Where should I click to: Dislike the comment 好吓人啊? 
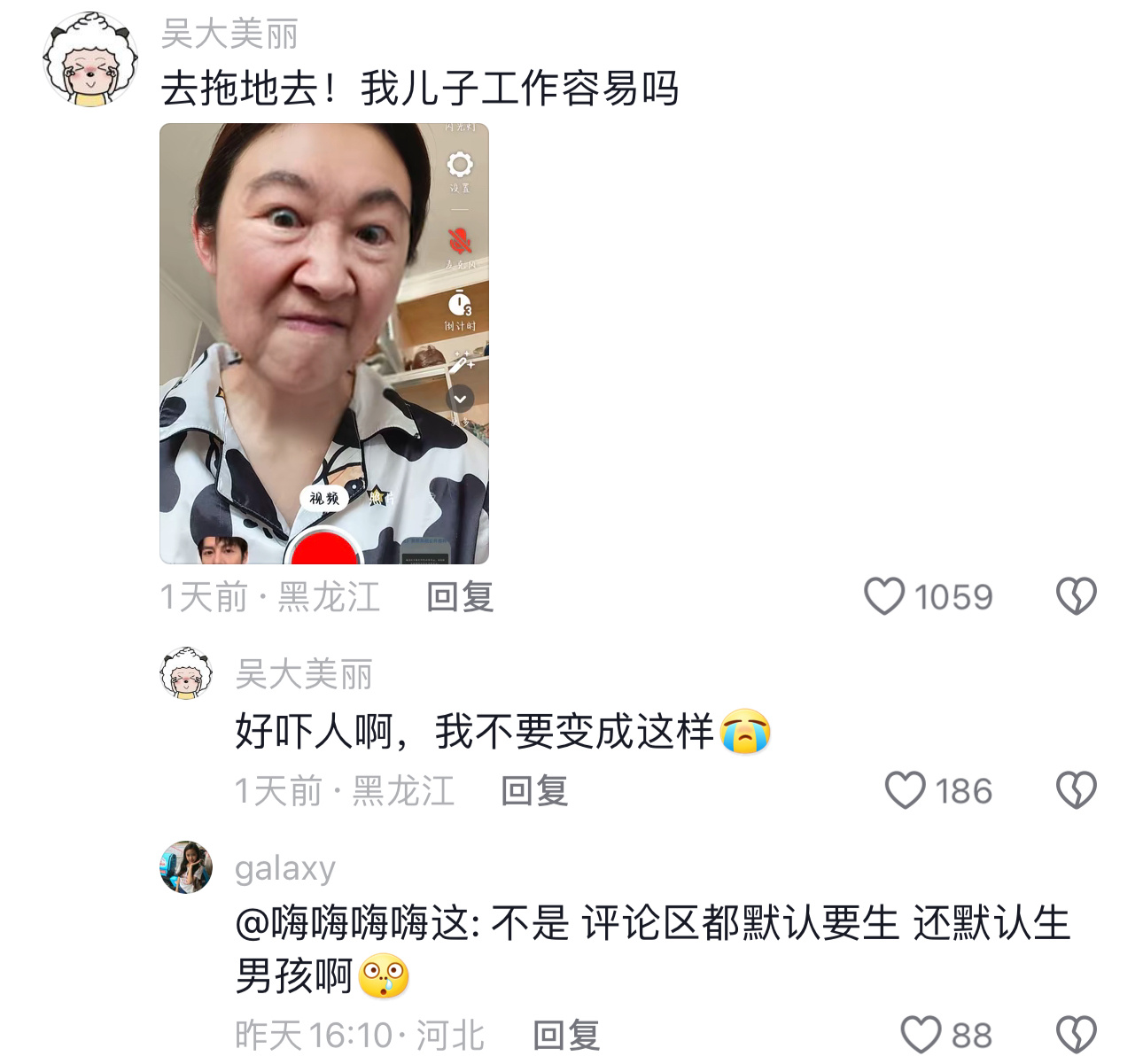click(x=1076, y=790)
